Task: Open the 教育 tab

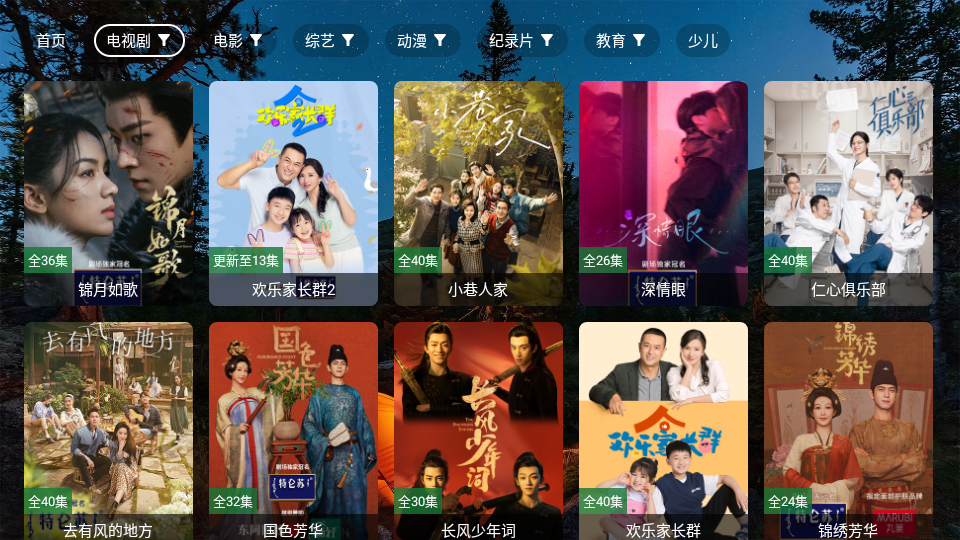Action: [620, 41]
